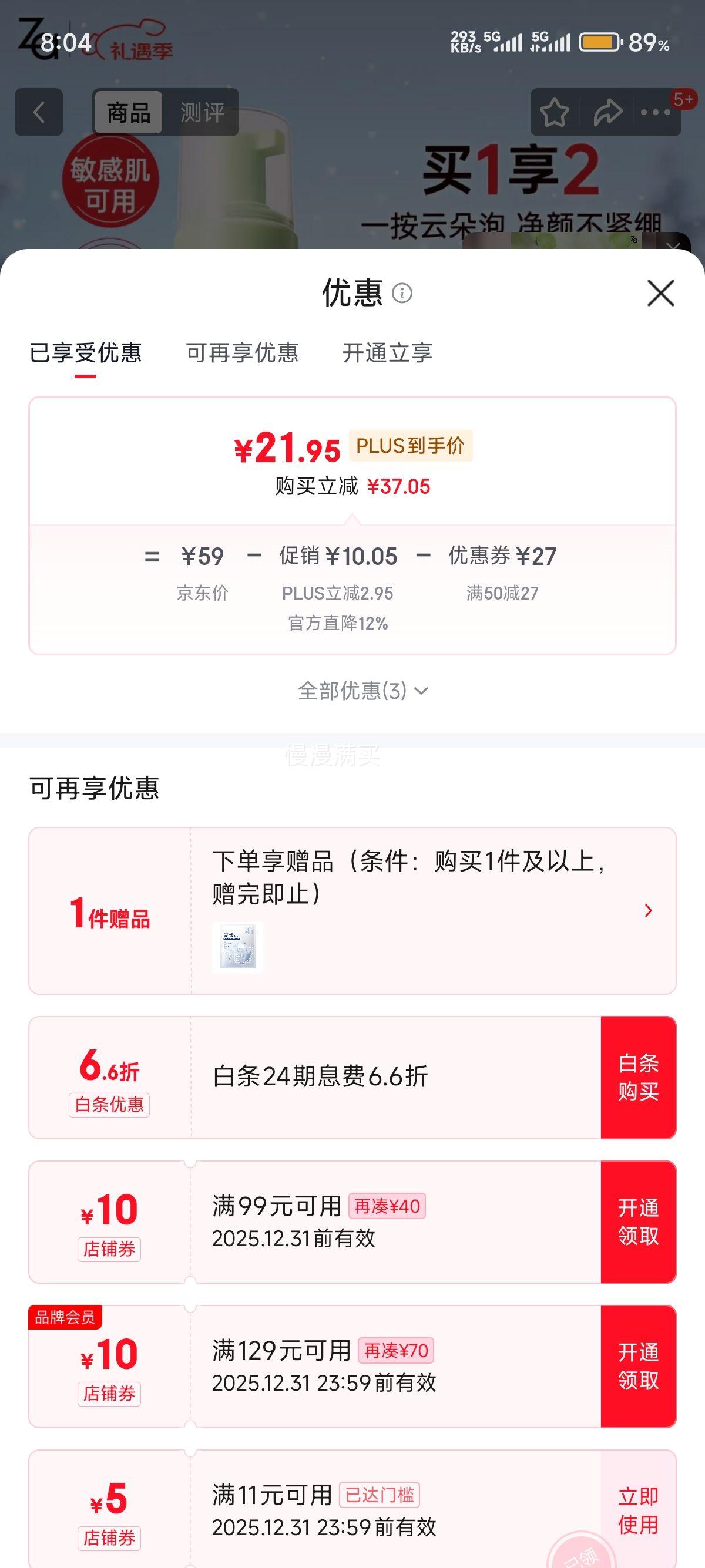705x1568 pixels.
Task: Go back using the back arrow
Action: pyautogui.click(x=39, y=113)
